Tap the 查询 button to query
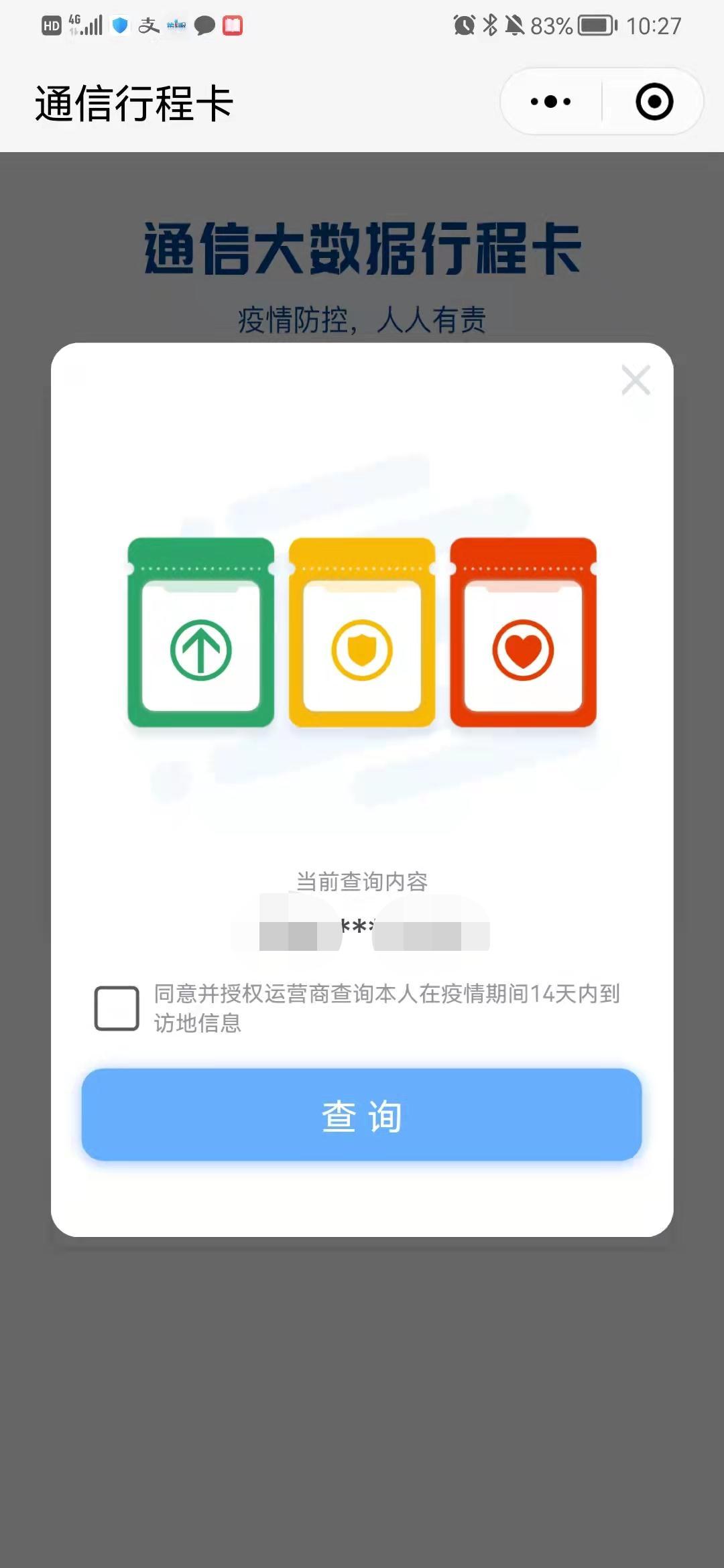 361,1115
